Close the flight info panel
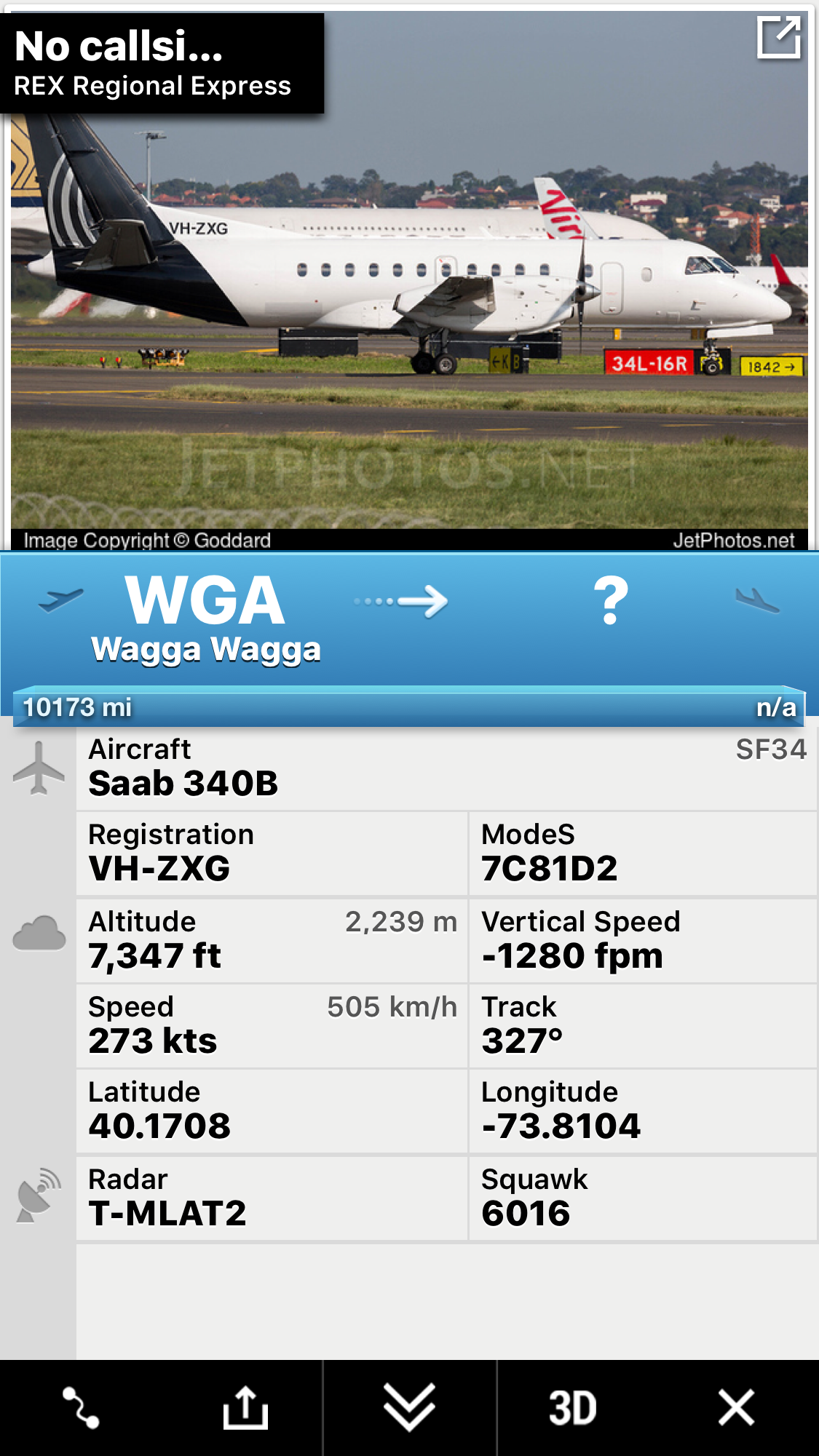This screenshot has height=1456, width=819. click(x=736, y=1407)
